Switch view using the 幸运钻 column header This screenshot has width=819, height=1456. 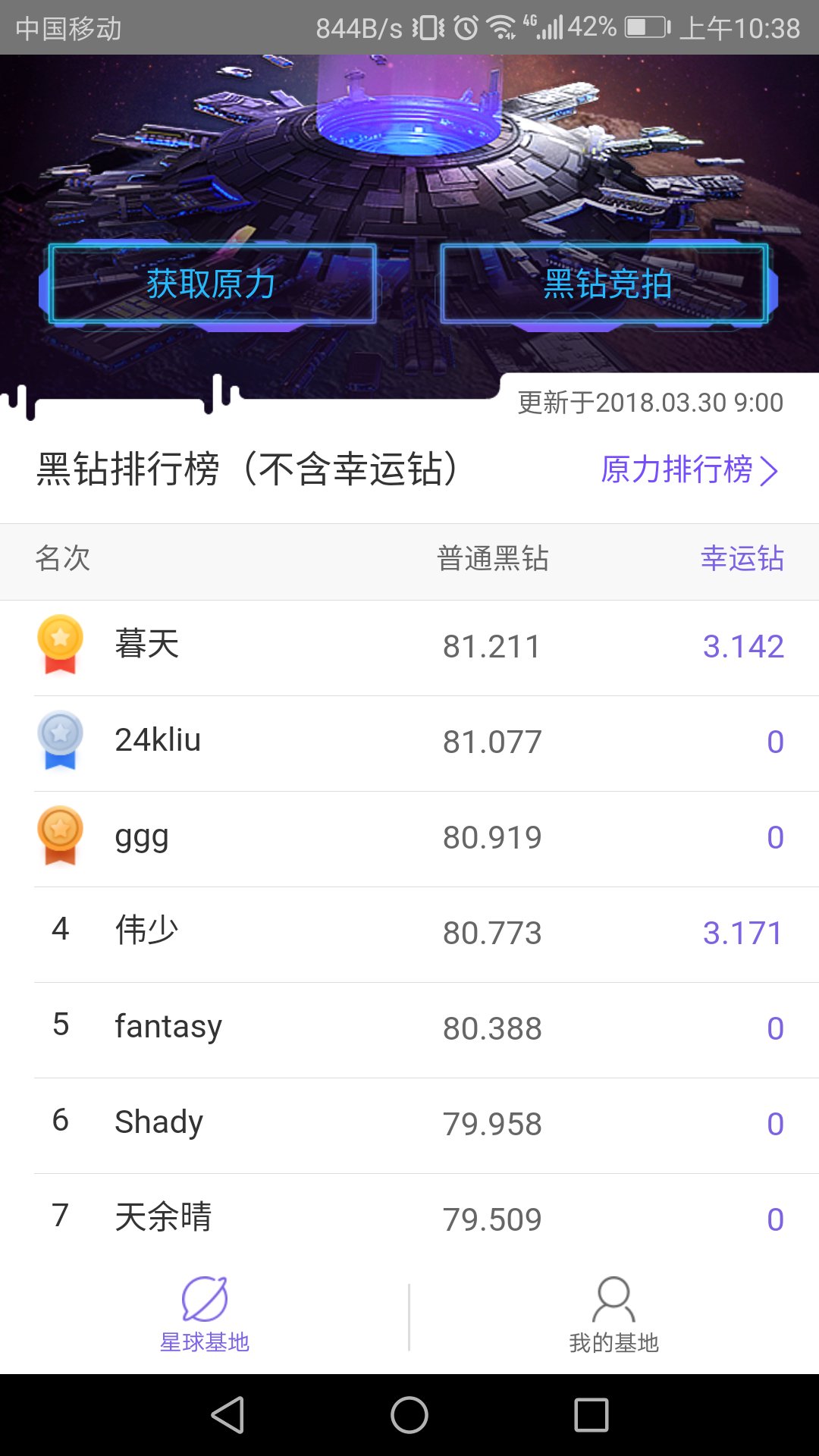743,560
